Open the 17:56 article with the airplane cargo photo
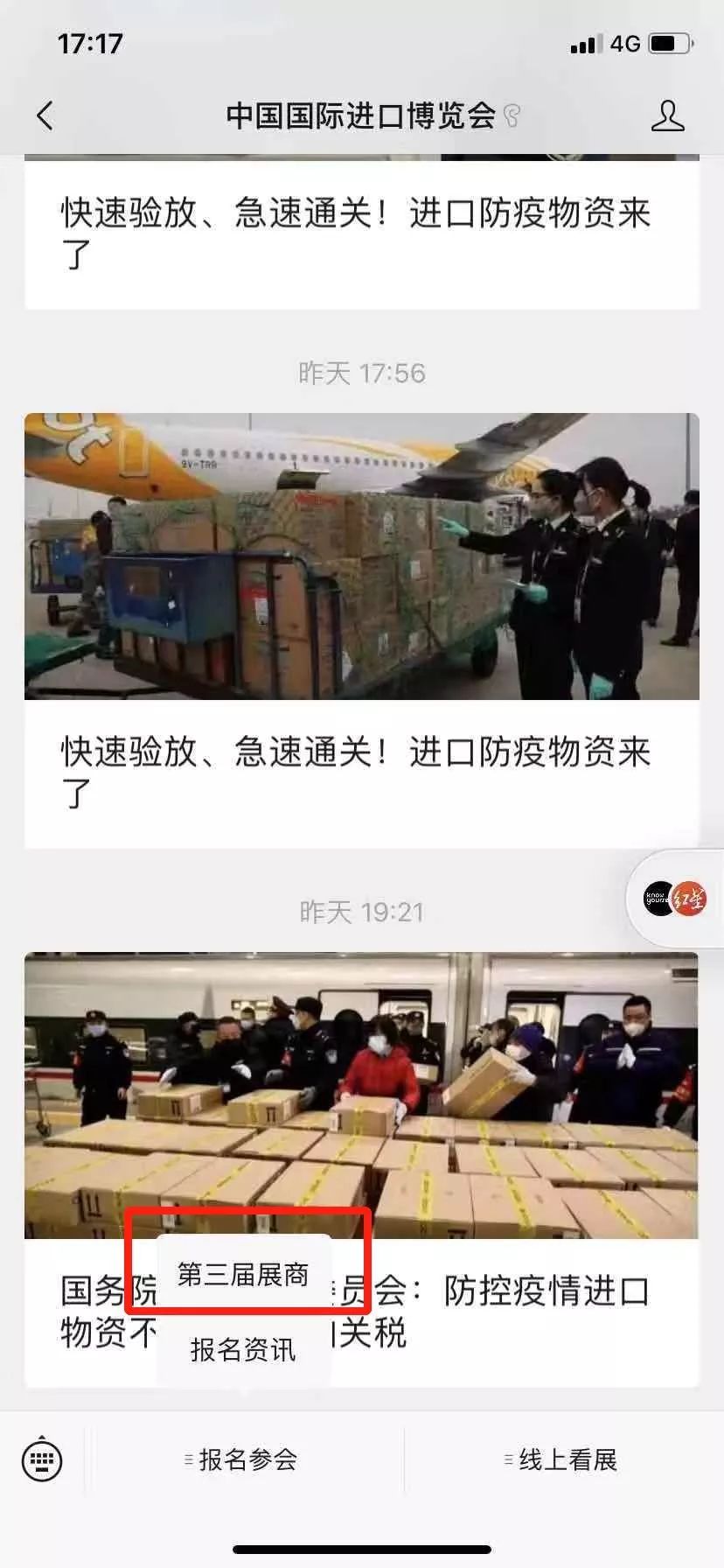This screenshot has height=1568, width=724. pos(361,630)
